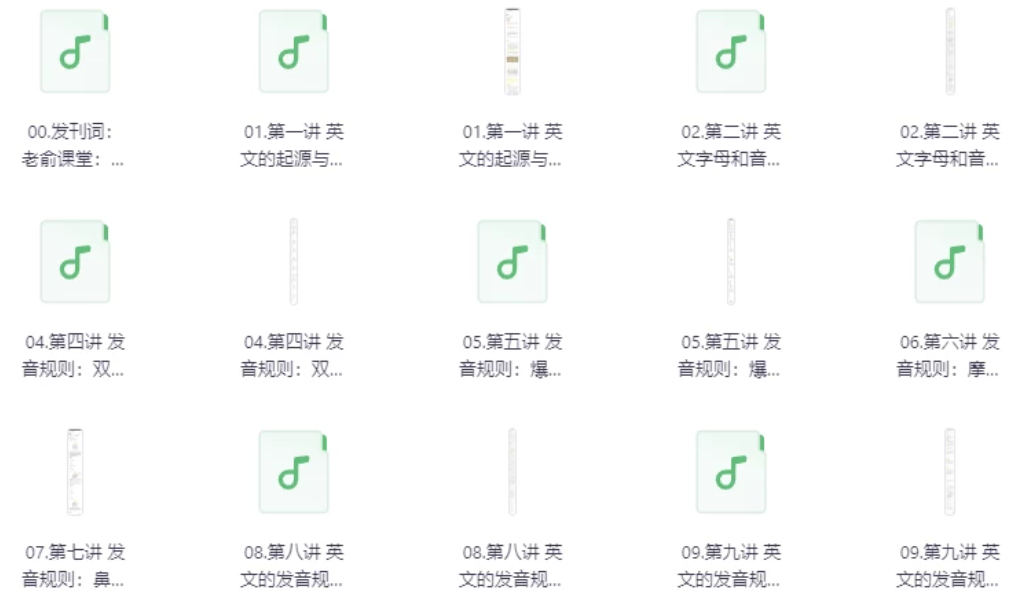View the 05.第五讲 发音规则 image file
Image resolution: width=1031 pixels, height=604 pixels.
tap(731, 262)
